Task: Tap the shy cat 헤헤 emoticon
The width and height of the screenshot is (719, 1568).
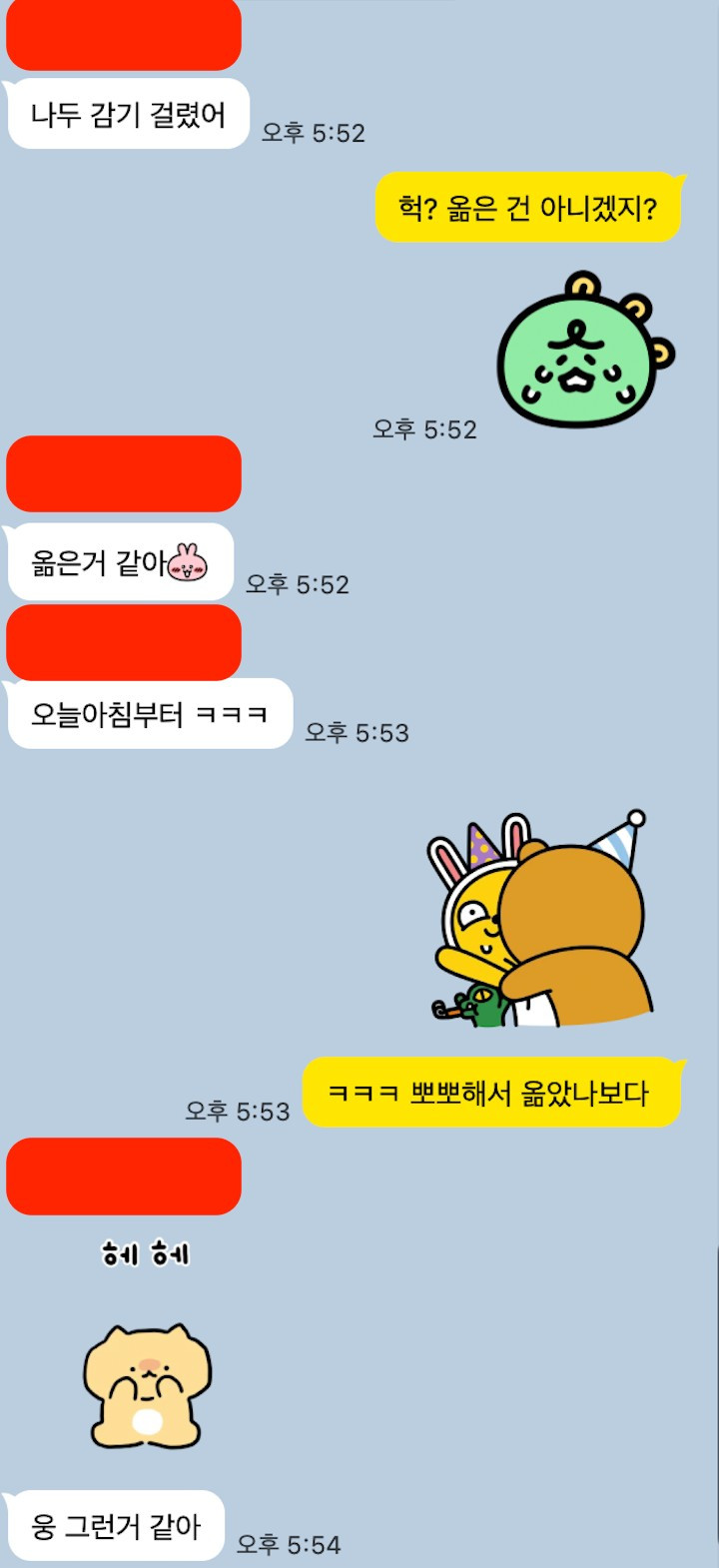Action: pos(147,1348)
